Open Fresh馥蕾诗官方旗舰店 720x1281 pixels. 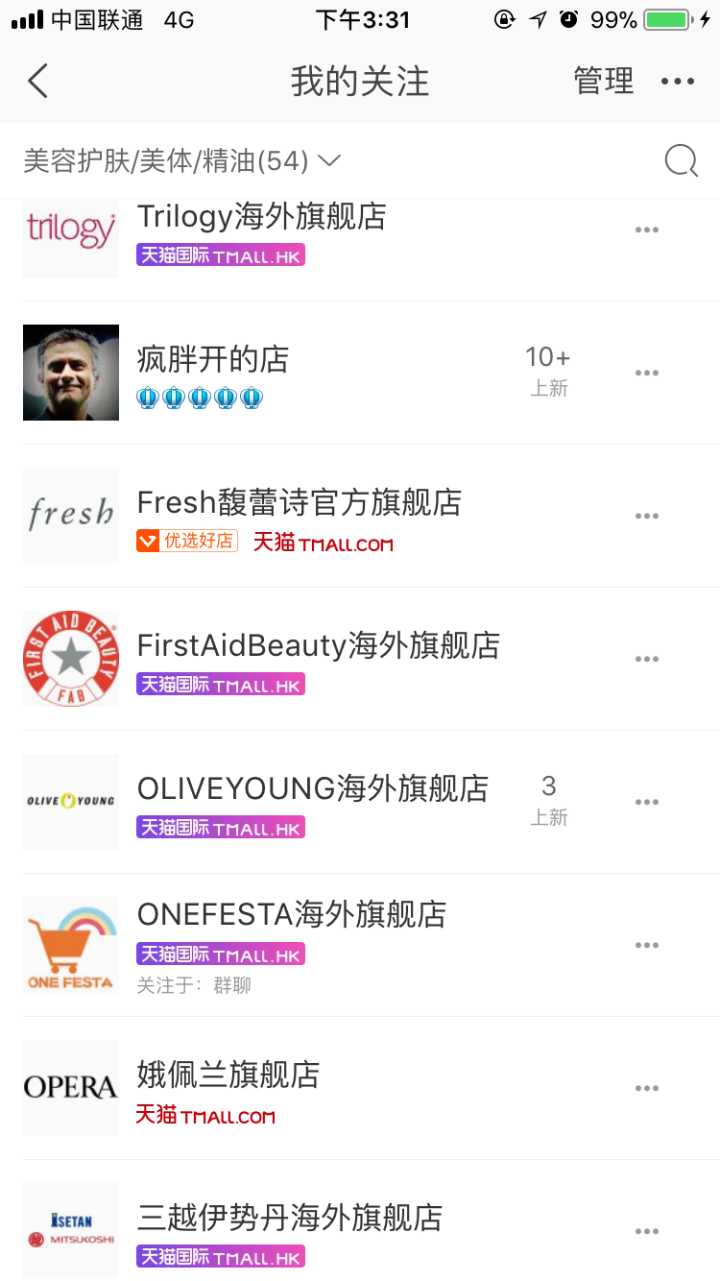(299, 502)
